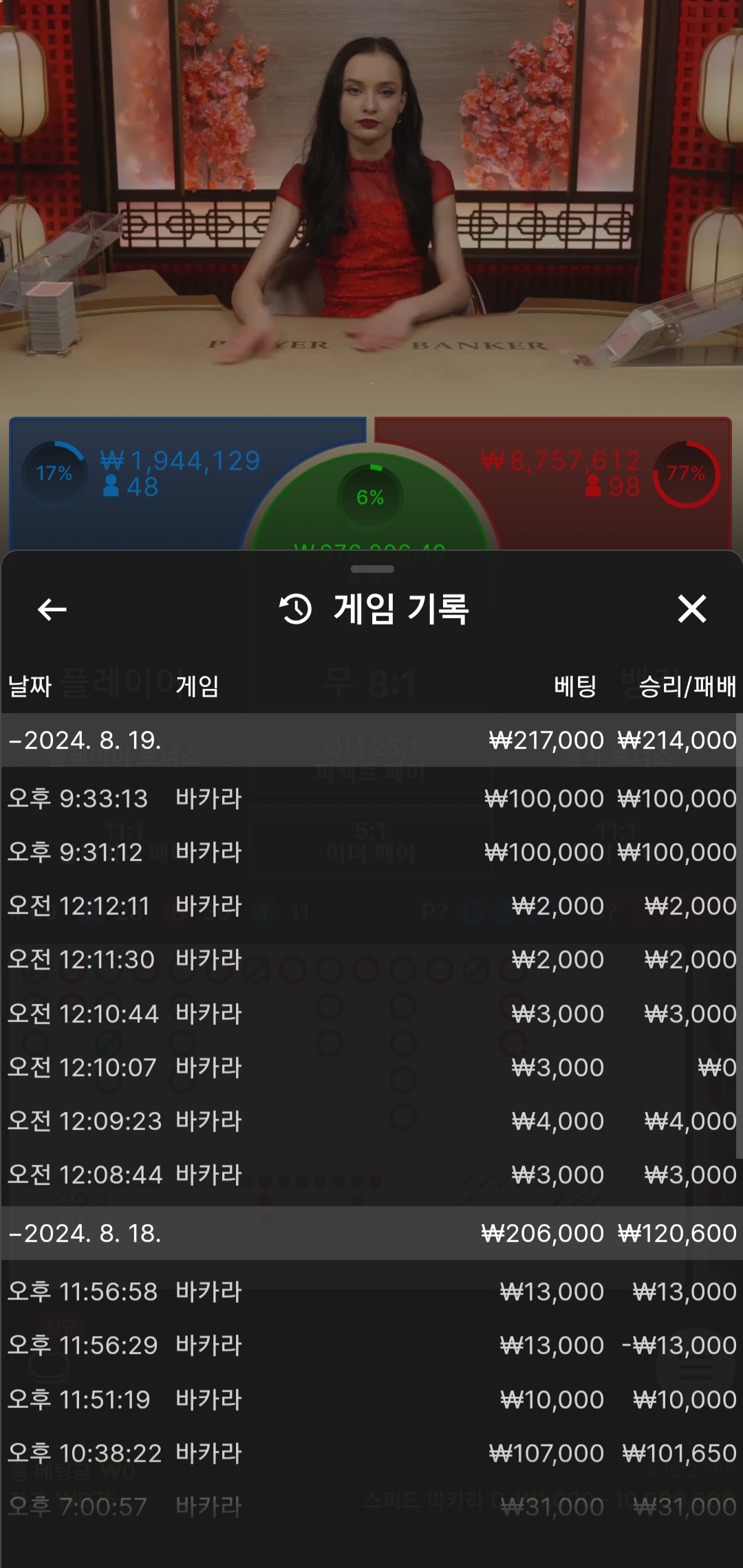
Task: Close the 게임 기록 panel
Action: (691, 609)
